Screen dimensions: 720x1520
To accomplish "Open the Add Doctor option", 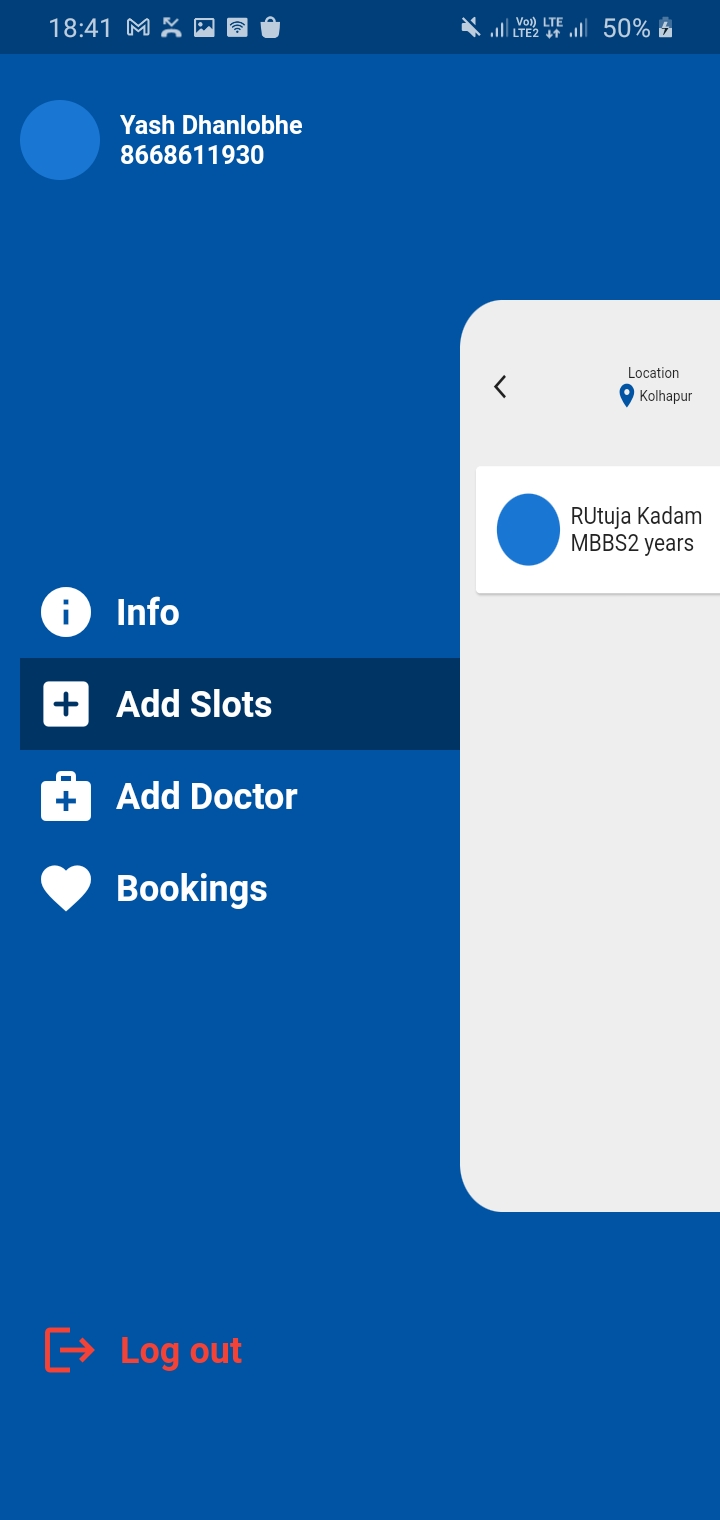I will click(x=240, y=796).
